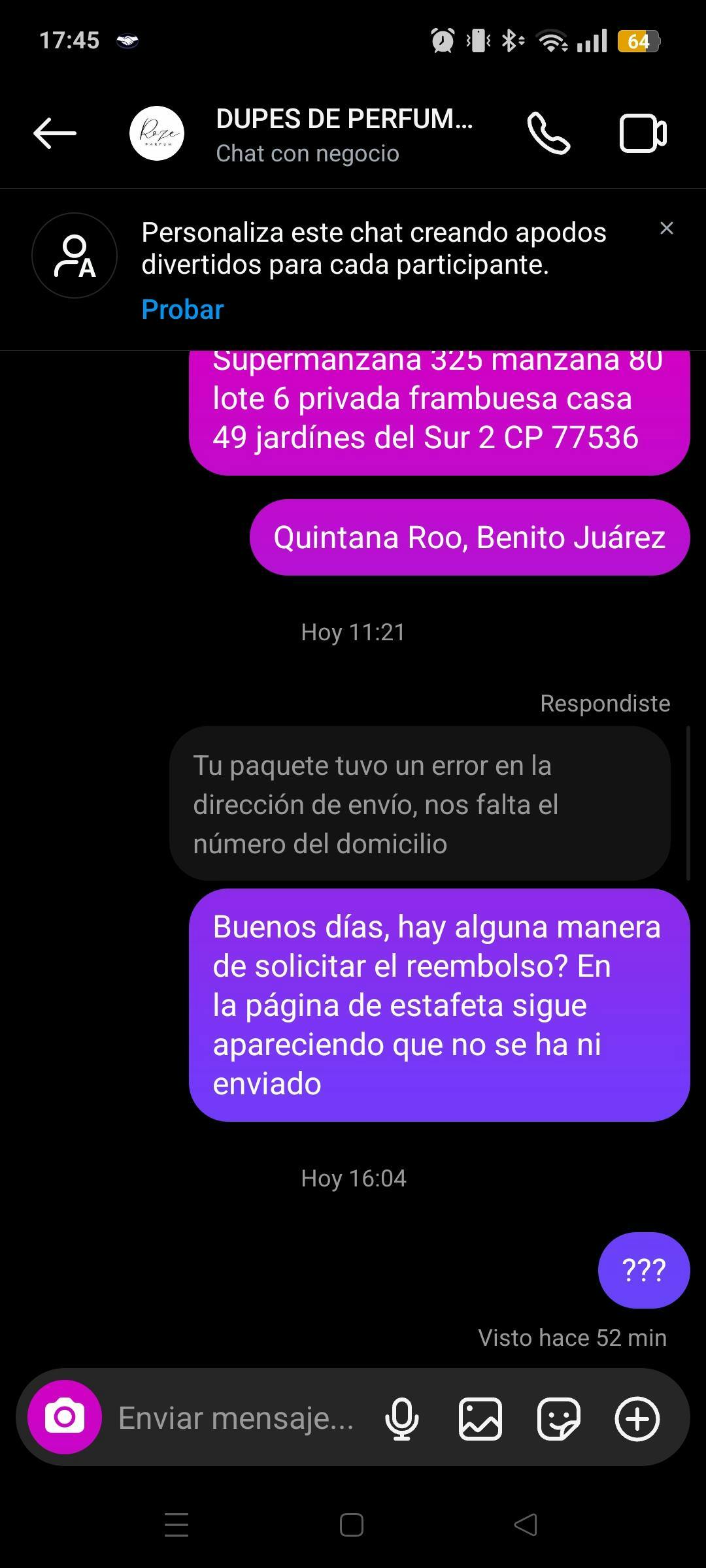Viewport: 706px width, 1568px height.
Task: Record a voice message with microphone
Action: (401, 1418)
